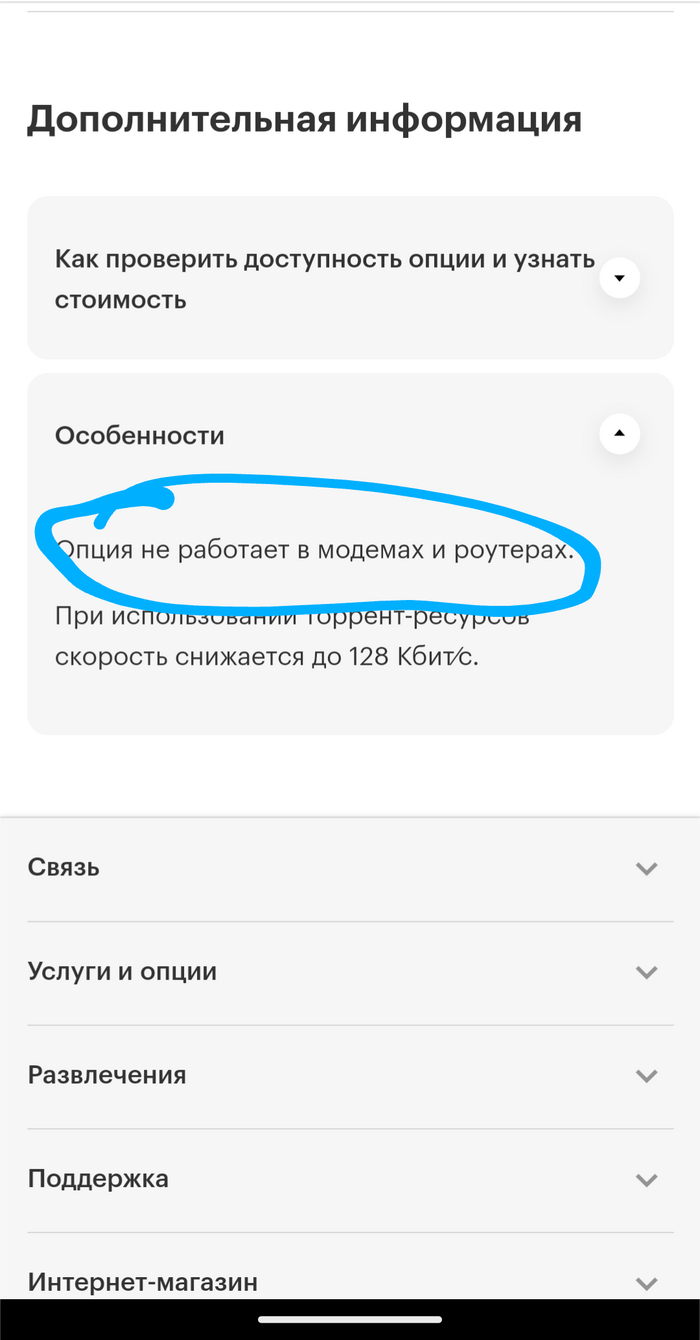Expand 'Как проверить доступность опции' section
Screen dimensions: 700x1340
(x=619, y=278)
